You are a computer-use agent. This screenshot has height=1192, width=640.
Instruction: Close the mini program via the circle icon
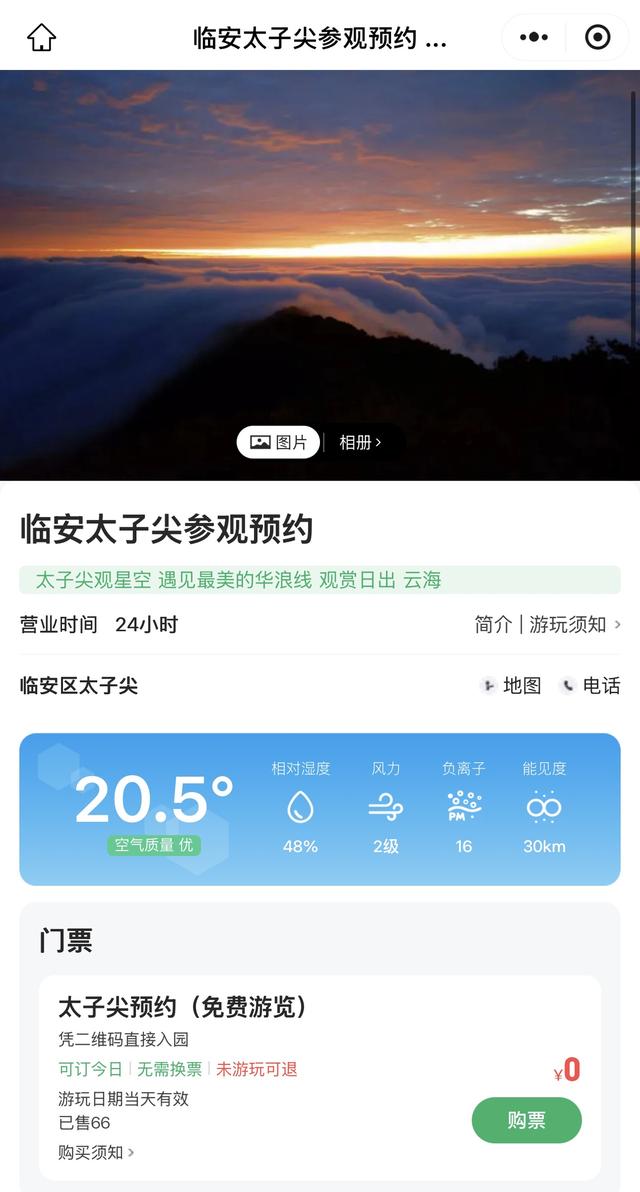click(597, 38)
